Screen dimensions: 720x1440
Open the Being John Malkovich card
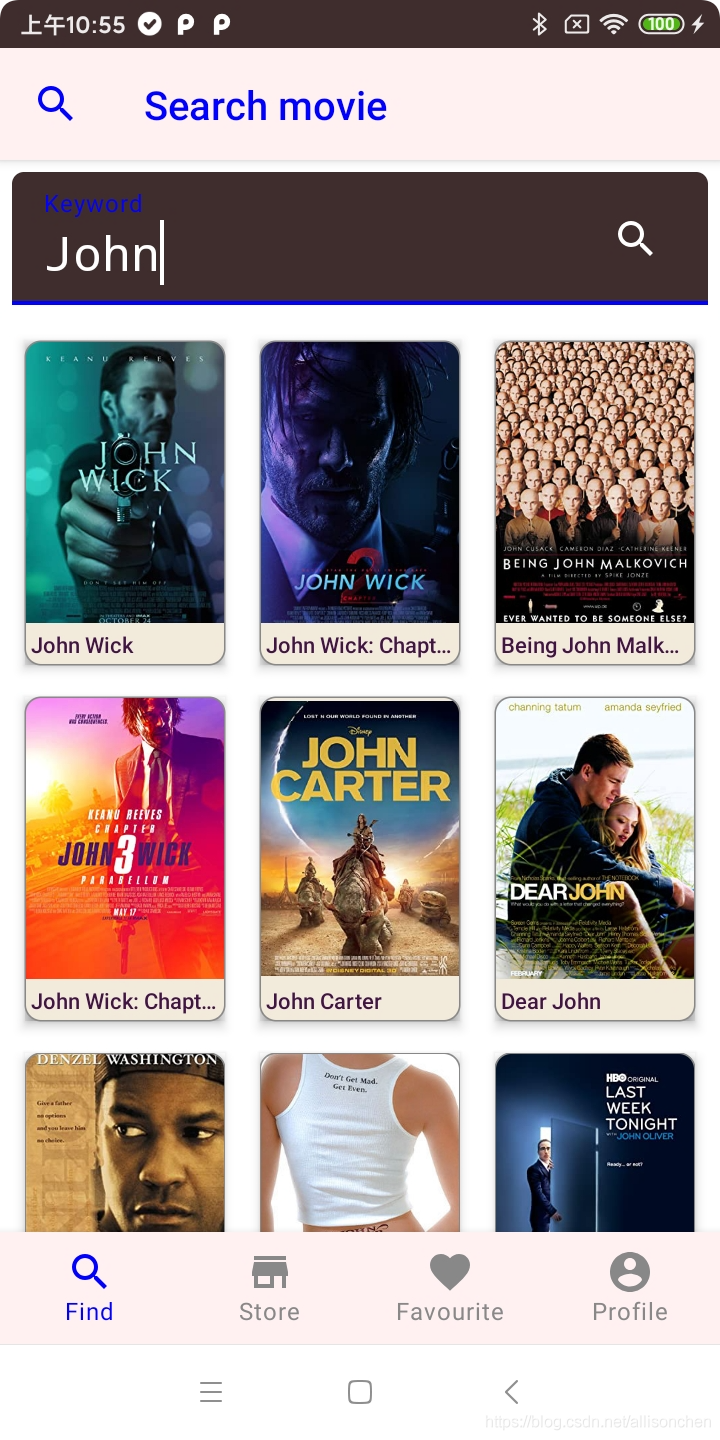point(595,500)
